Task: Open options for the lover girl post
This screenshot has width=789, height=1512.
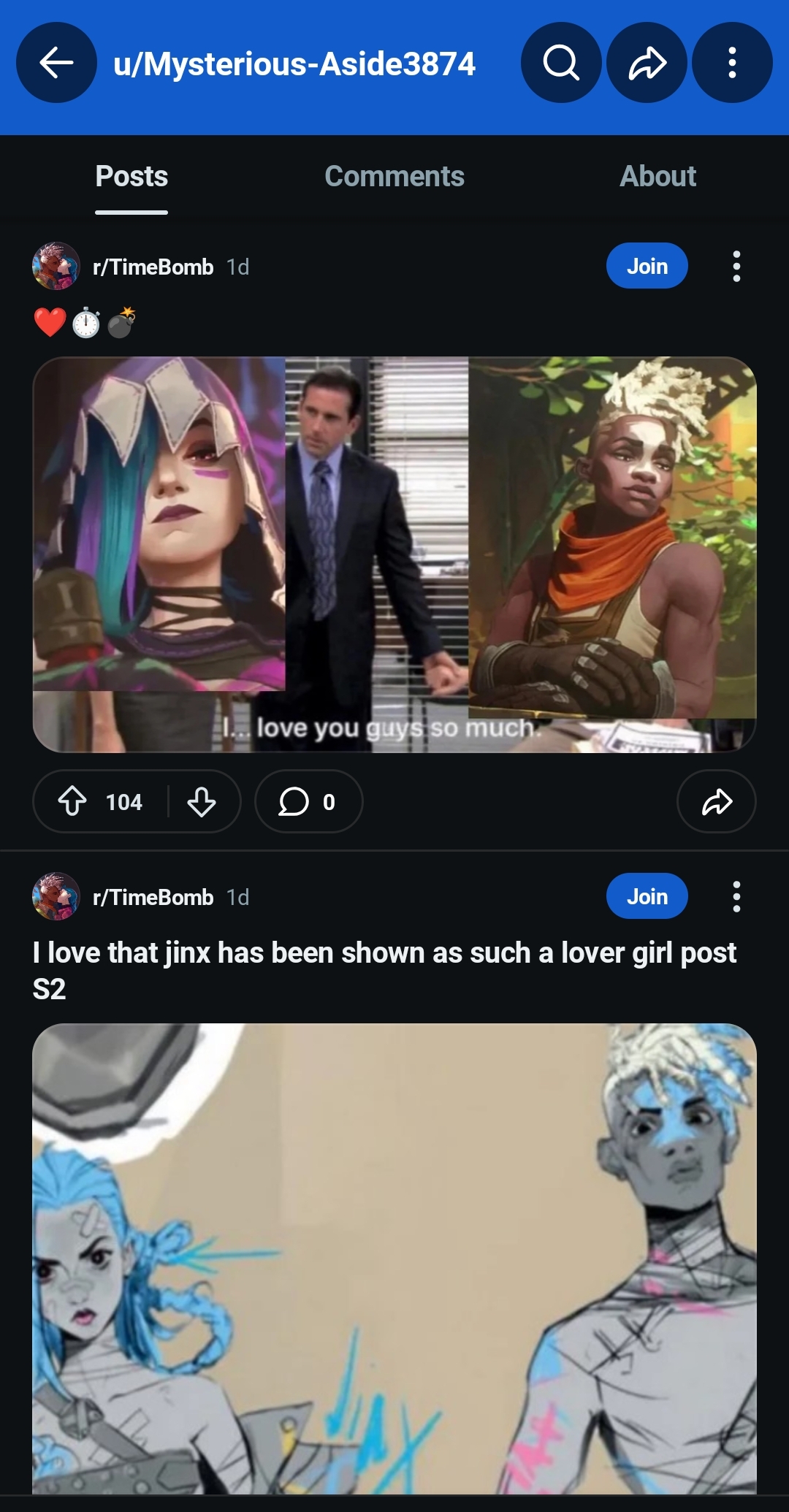Action: pos(736,896)
